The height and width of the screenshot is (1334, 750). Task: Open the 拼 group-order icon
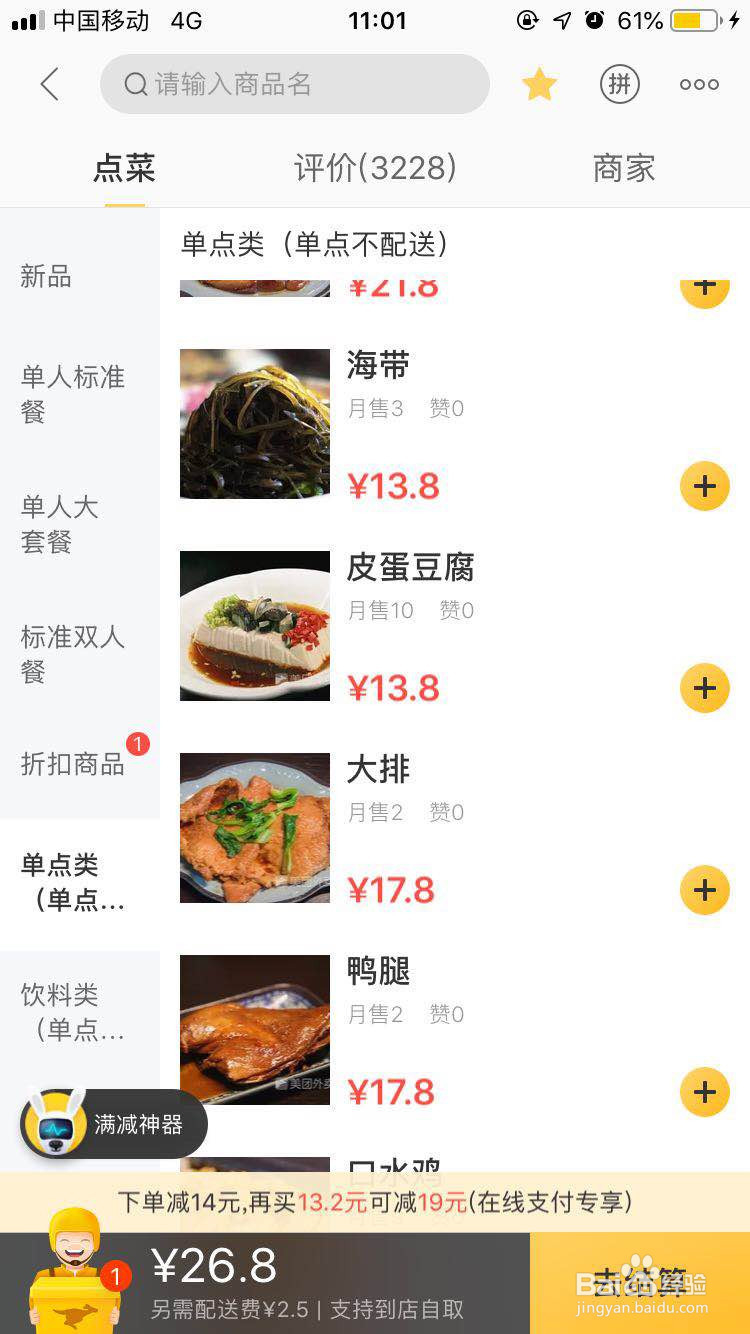(619, 84)
